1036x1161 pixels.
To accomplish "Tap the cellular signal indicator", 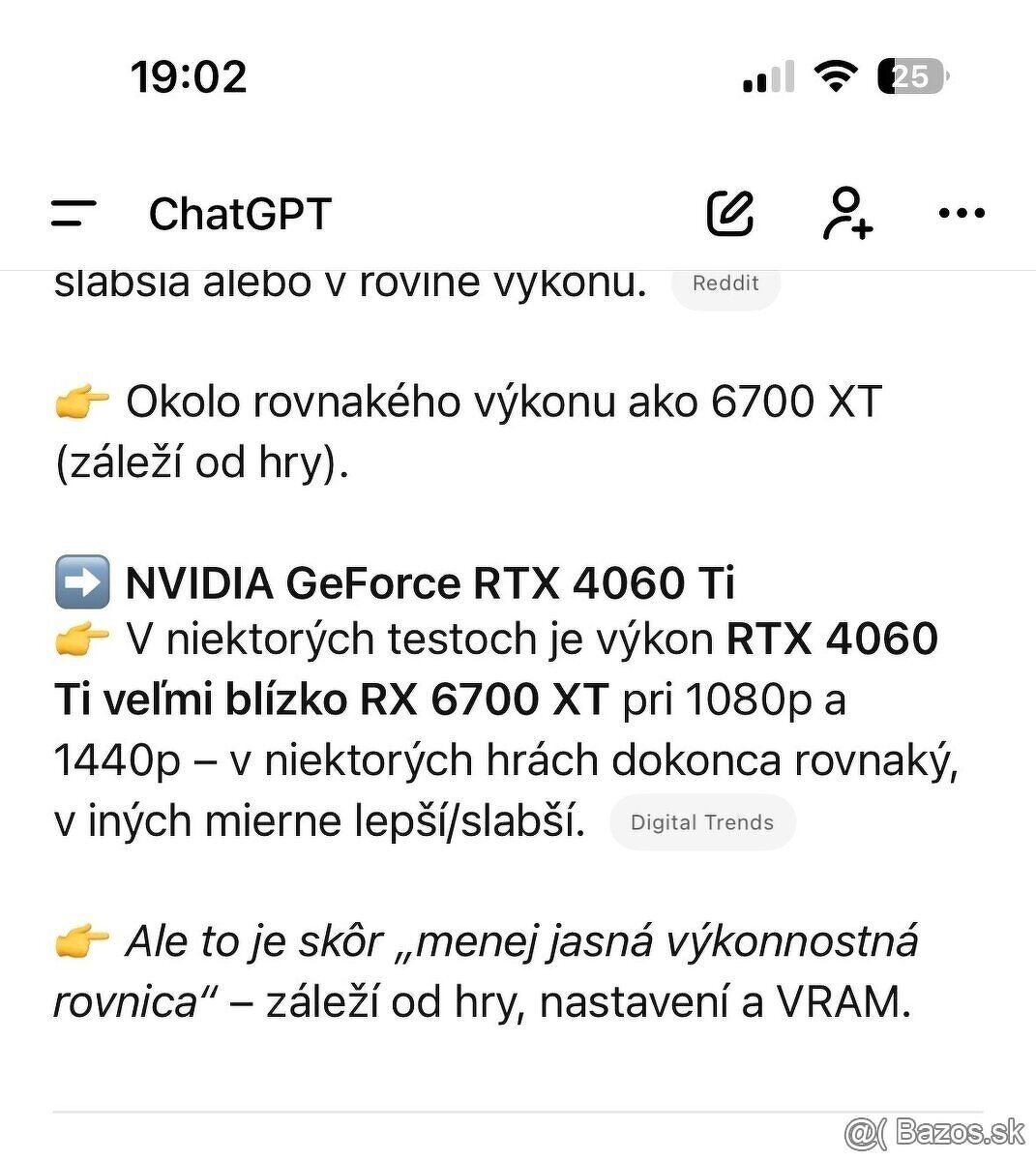I will click(767, 77).
